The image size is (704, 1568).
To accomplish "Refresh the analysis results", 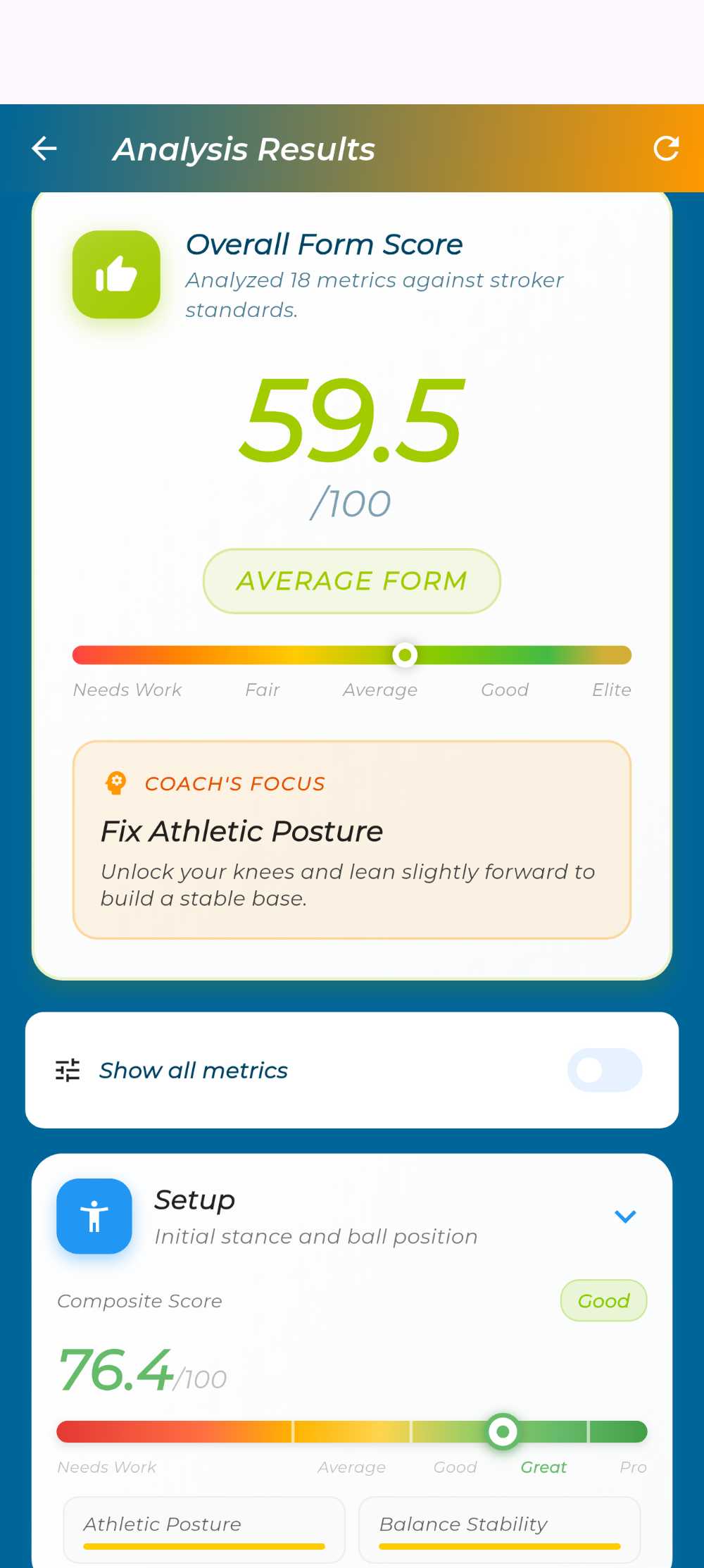I will [x=665, y=149].
